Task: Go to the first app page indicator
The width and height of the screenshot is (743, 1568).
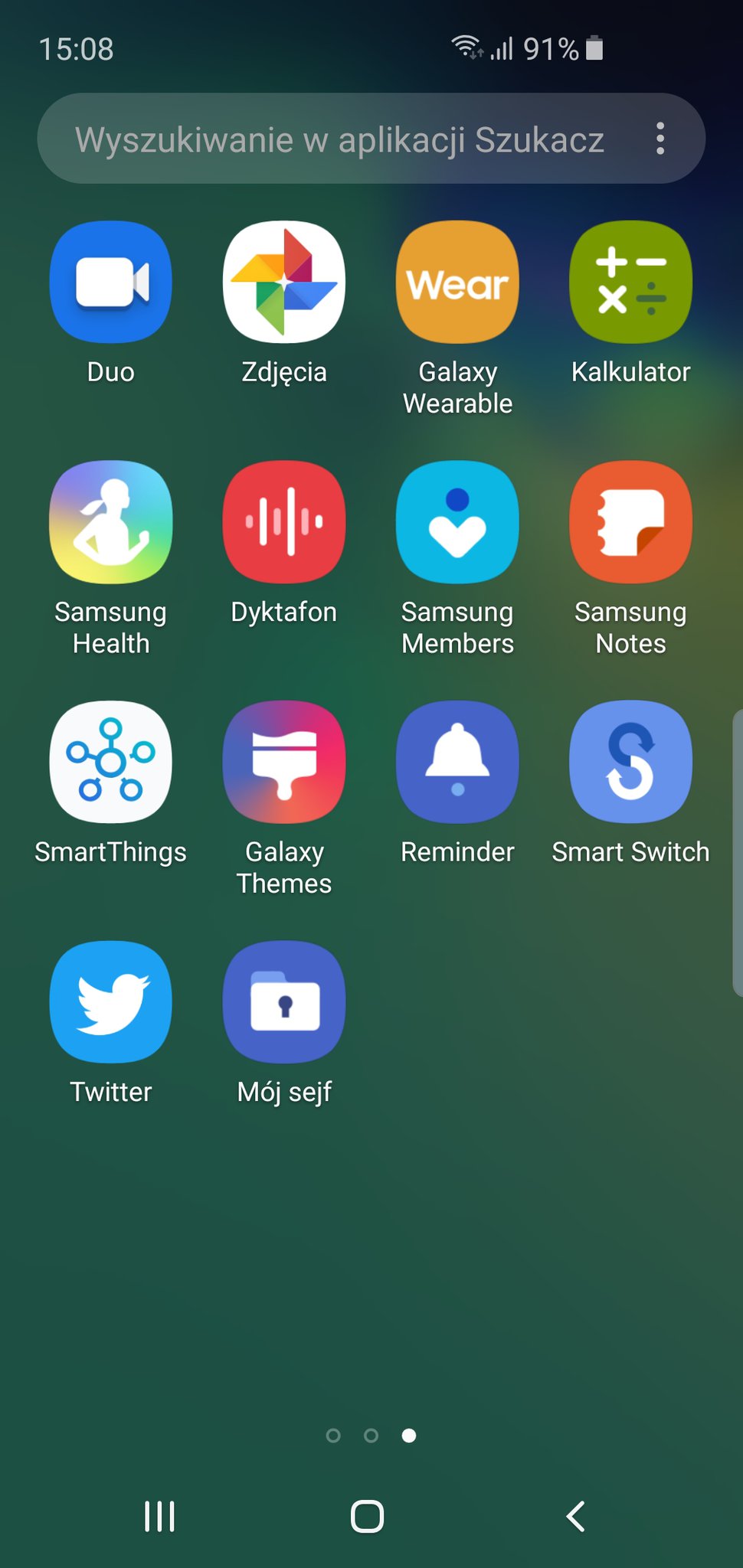Action: point(333,1436)
